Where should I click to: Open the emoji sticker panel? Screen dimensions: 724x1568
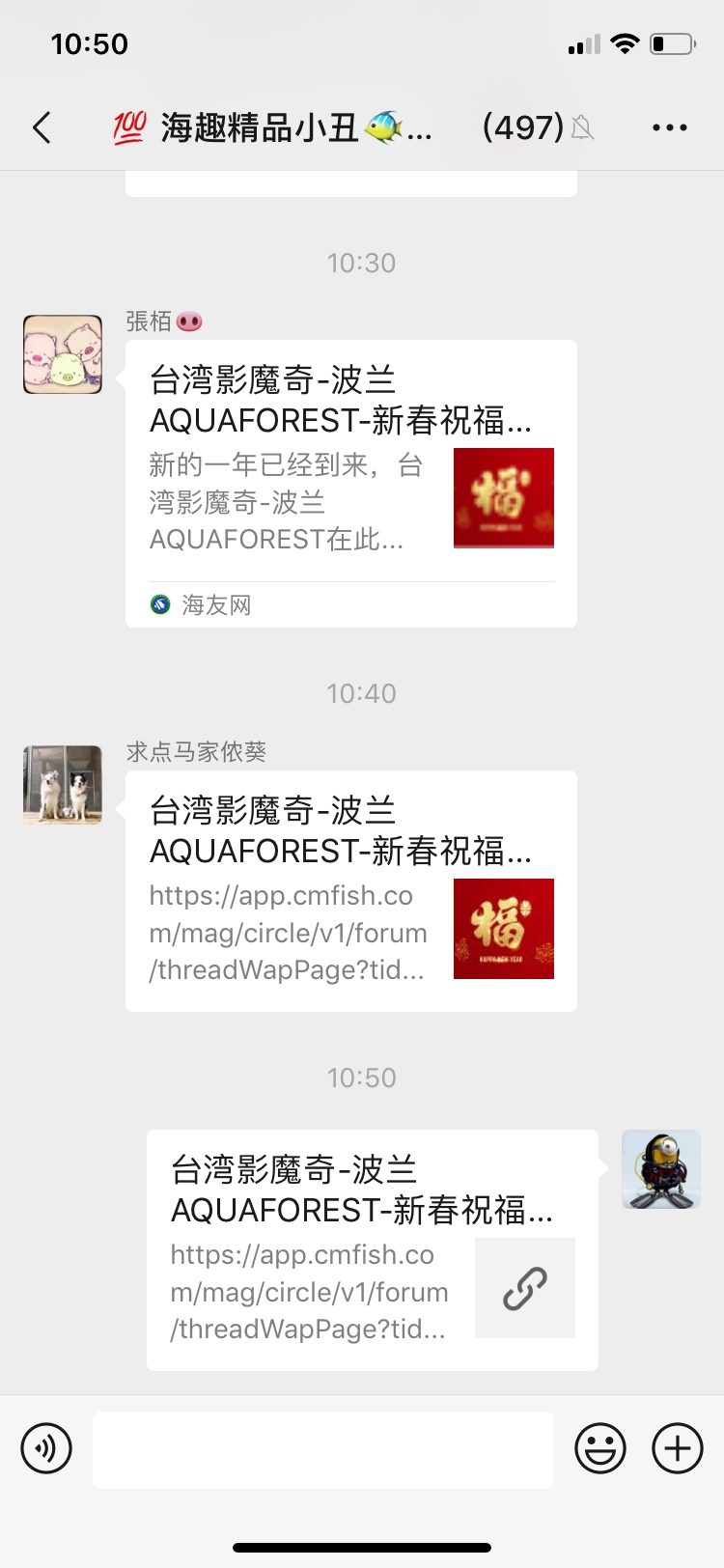tap(600, 1448)
